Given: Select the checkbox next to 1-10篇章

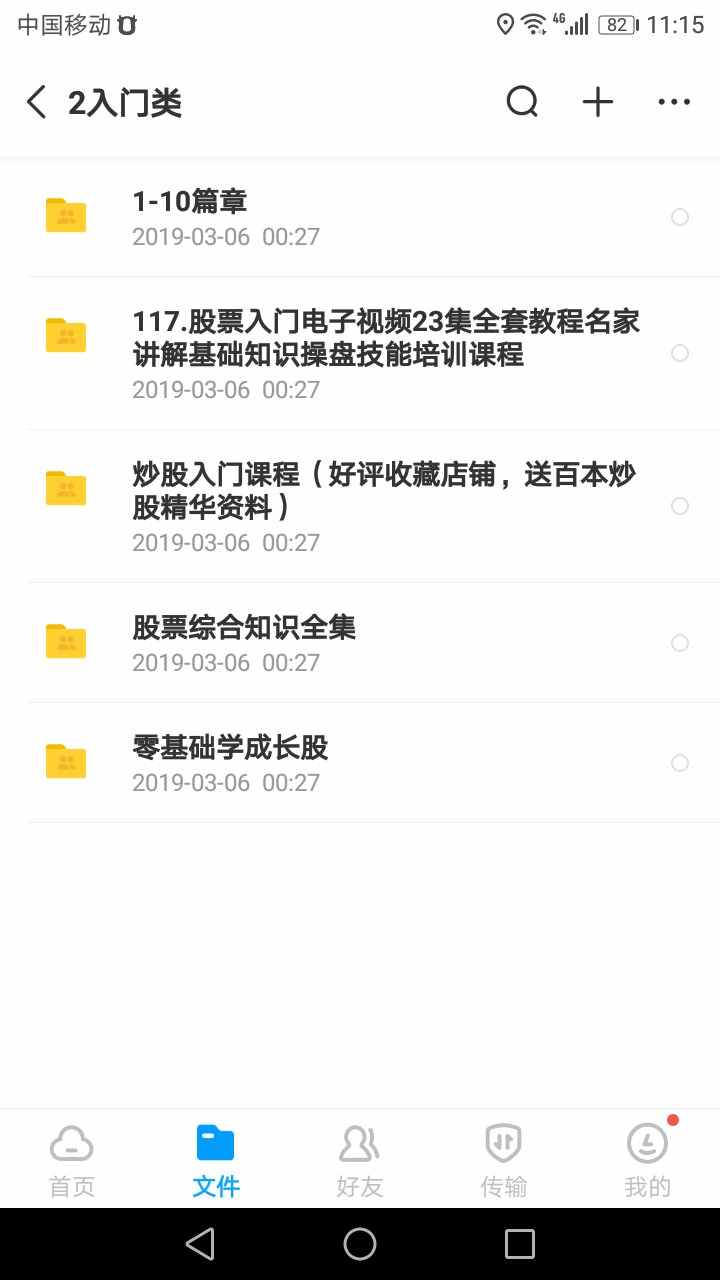Looking at the screenshot, I should coord(680,217).
